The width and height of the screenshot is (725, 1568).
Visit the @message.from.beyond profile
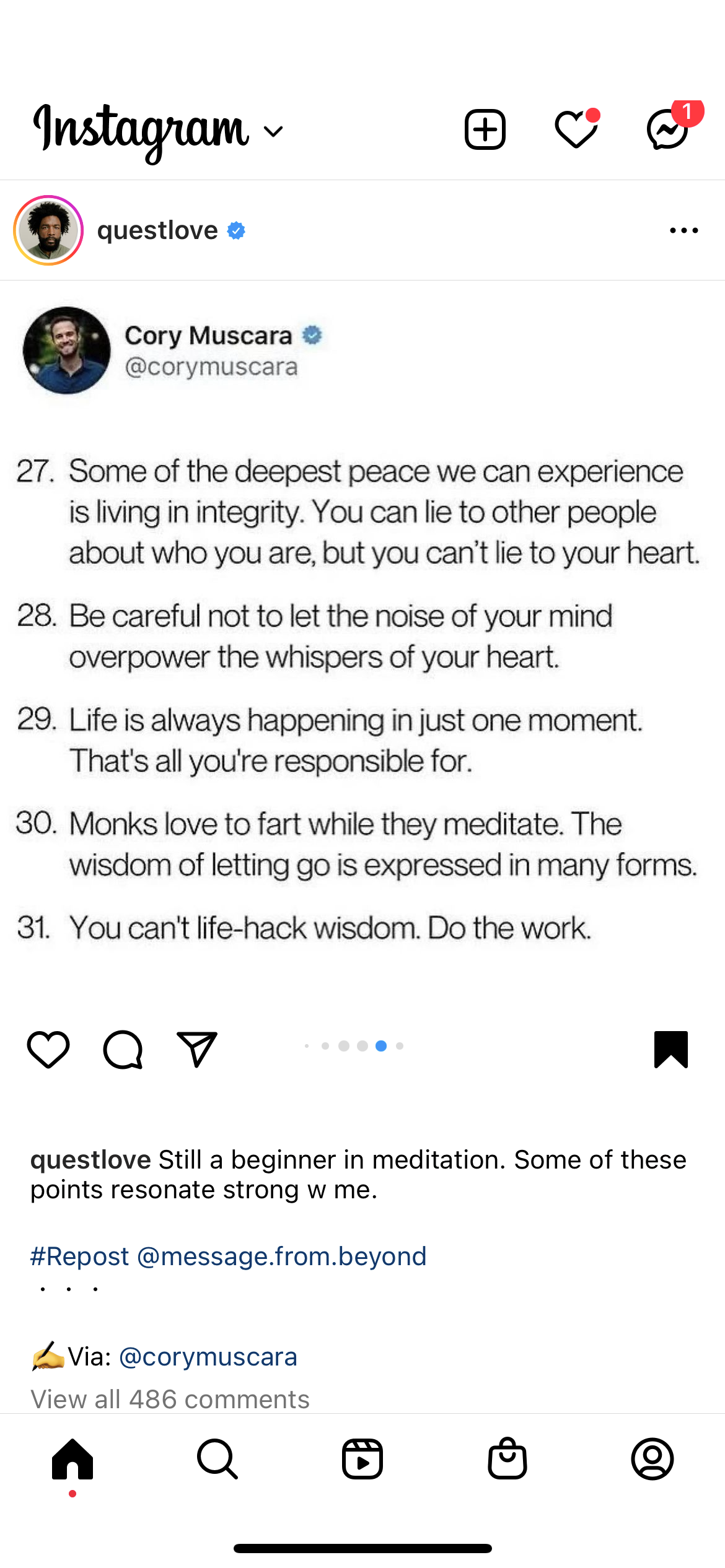point(281,1257)
